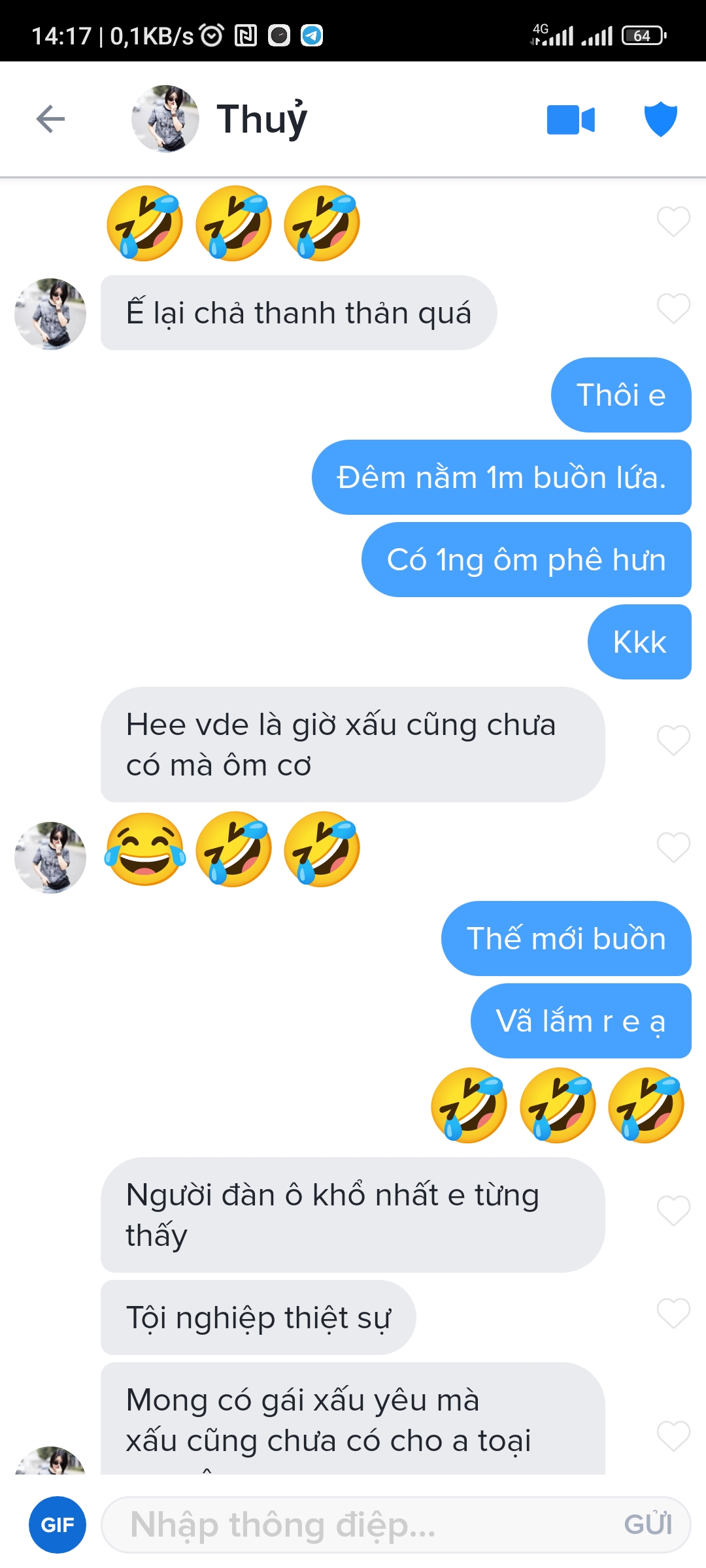Viewport: 706px width, 1568px height.
Task: Heart the message "Hee vde là giờ xấu"
Action: [673, 740]
